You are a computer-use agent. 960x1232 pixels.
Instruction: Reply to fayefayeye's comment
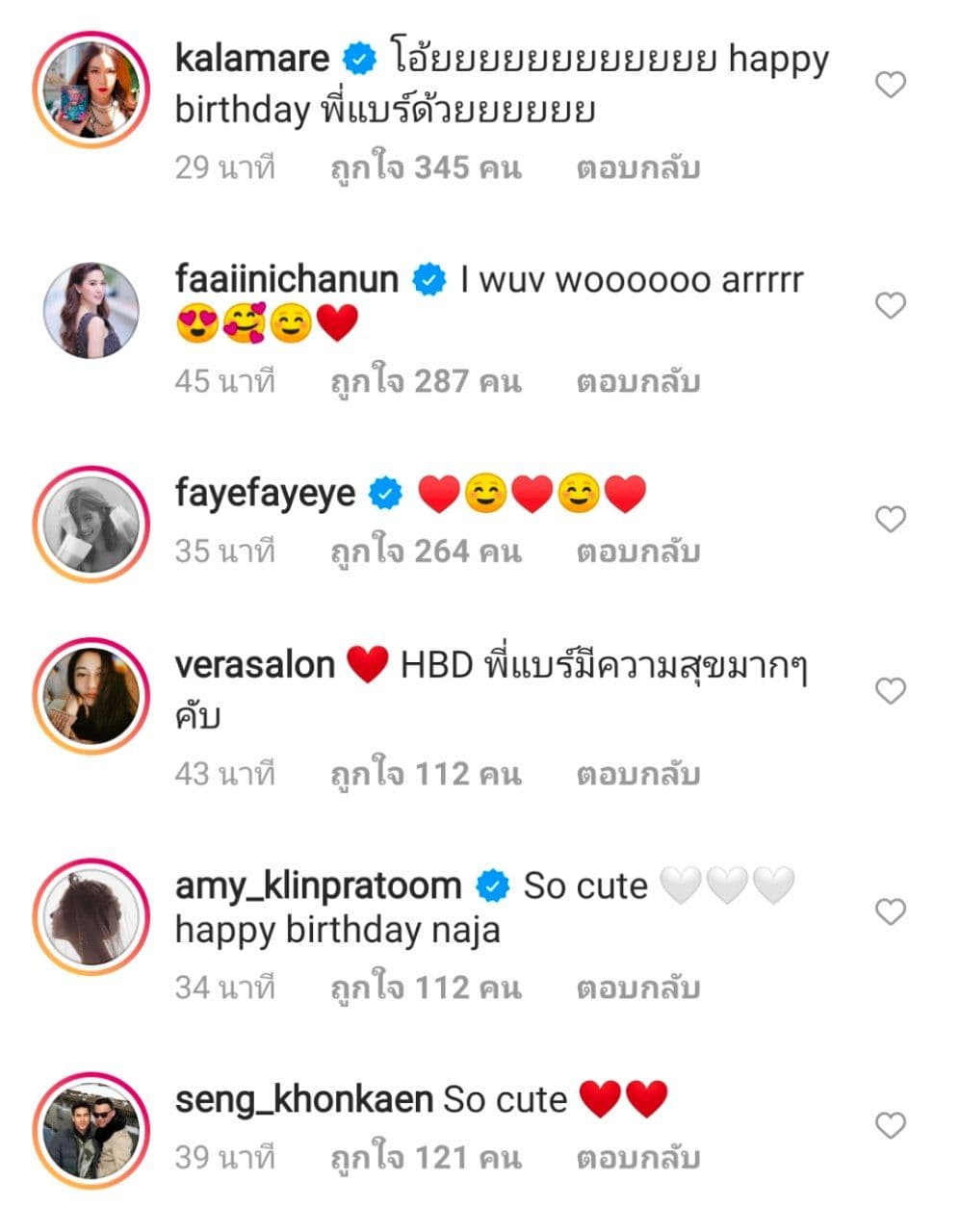click(x=637, y=552)
